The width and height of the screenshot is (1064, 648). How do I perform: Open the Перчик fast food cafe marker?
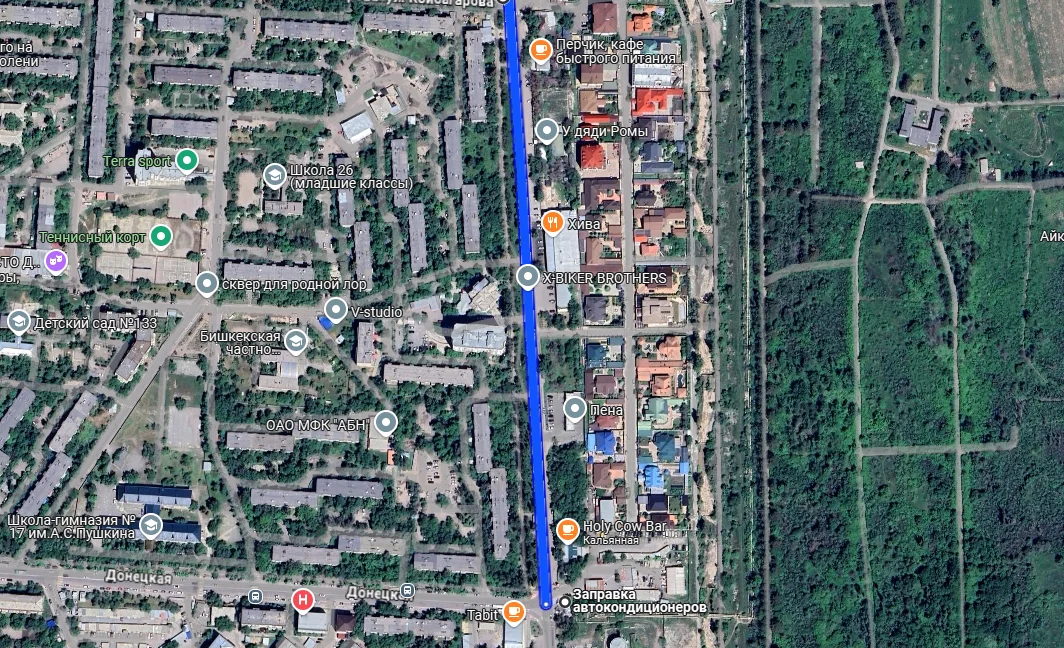coord(540,48)
